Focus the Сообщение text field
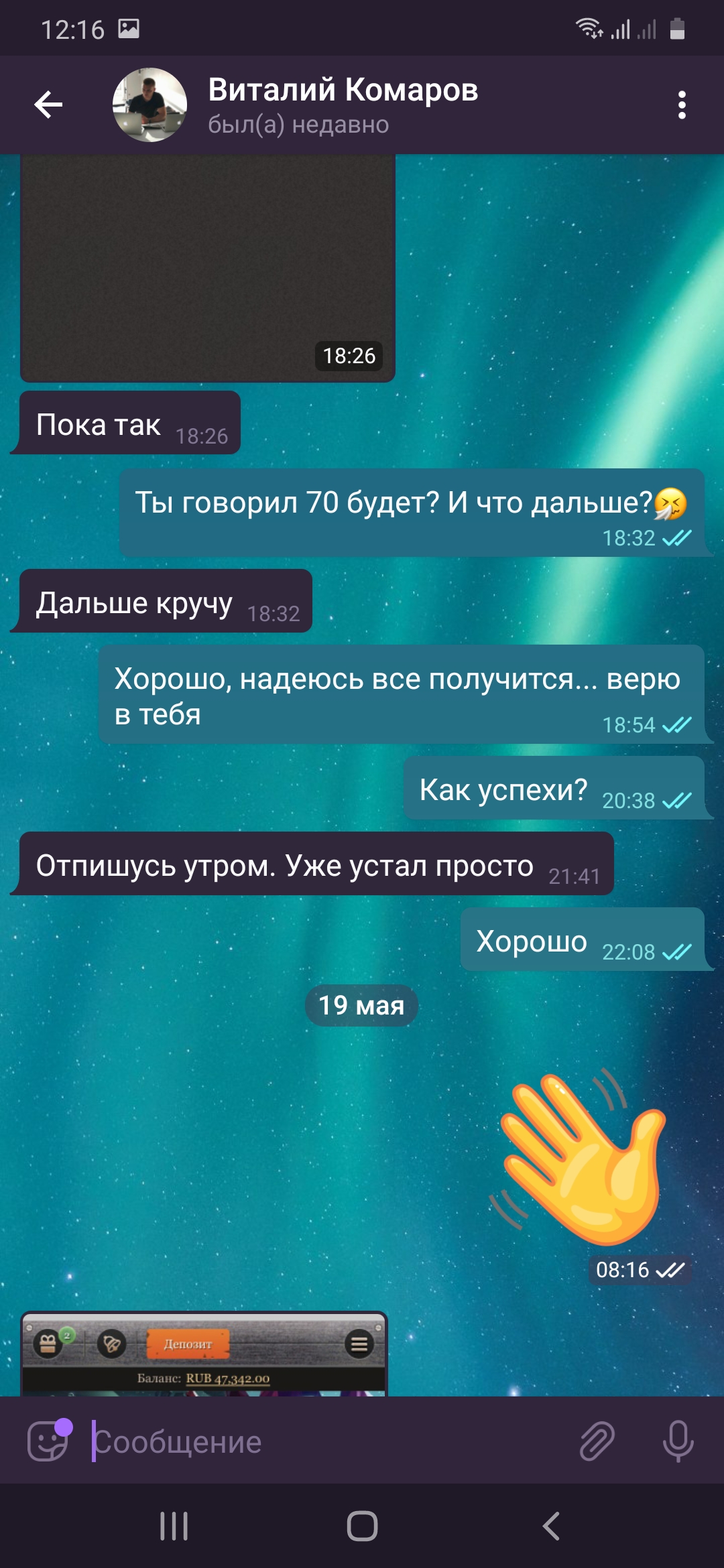This screenshot has height=1568, width=724. click(x=328, y=1441)
